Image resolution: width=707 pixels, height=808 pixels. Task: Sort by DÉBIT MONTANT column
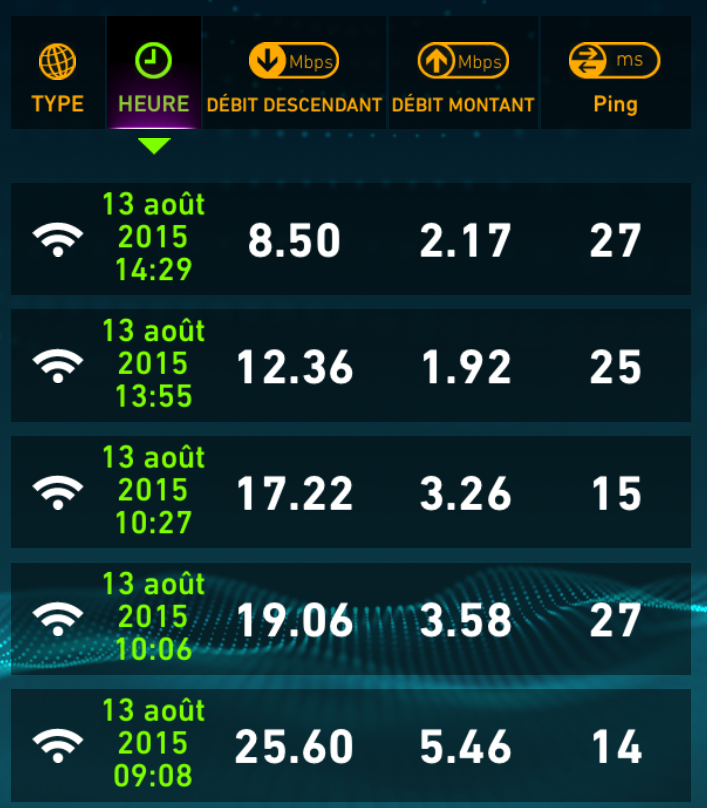pos(463,74)
